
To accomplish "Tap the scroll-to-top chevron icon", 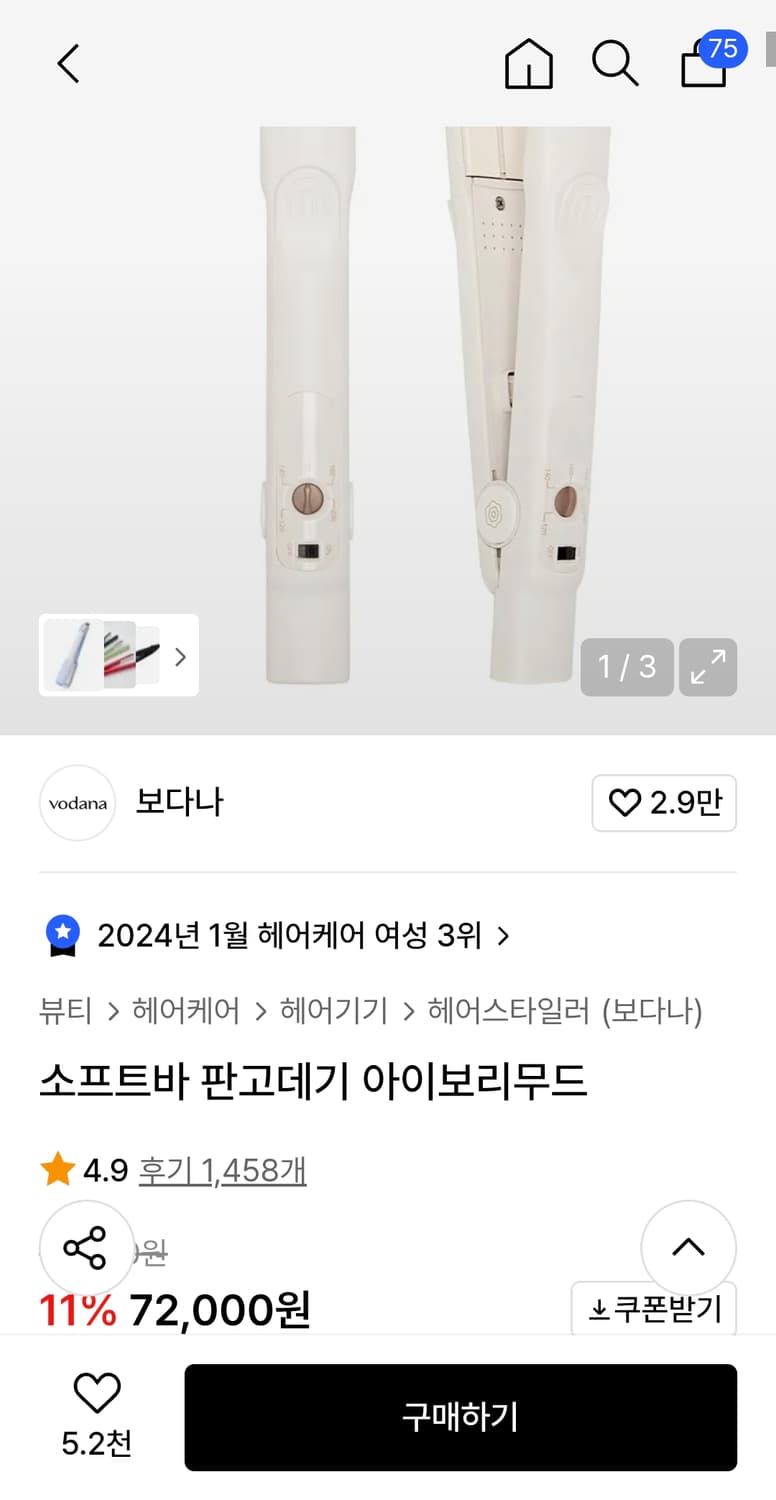I will coord(688,1247).
